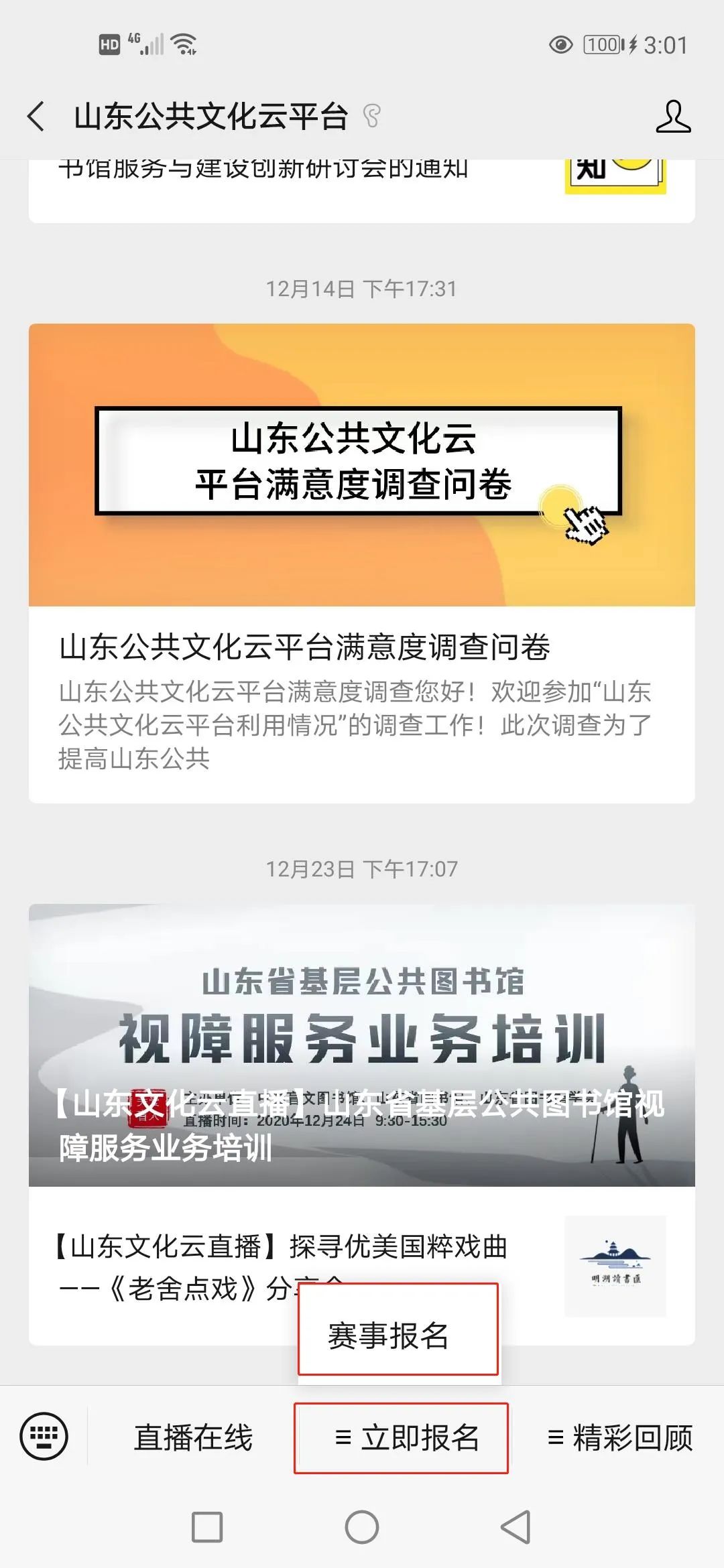Image resolution: width=724 pixels, height=1568 pixels.
Task: Expand 精彩回顾 menu
Action: click(x=620, y=1437)
